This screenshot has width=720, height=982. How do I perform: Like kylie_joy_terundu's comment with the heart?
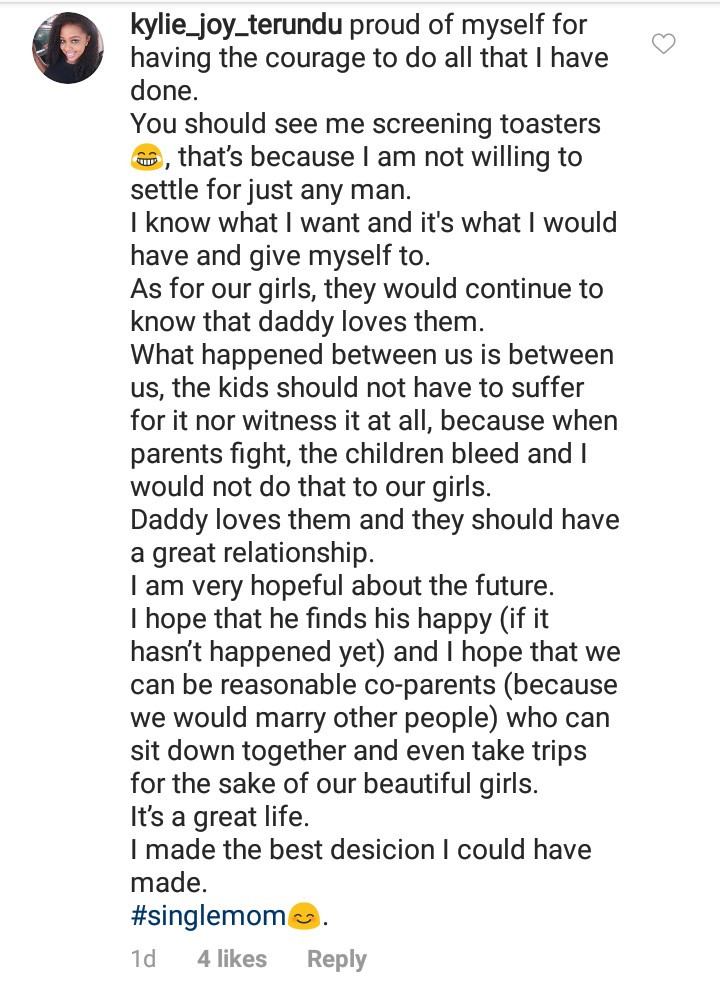[664, 44]
